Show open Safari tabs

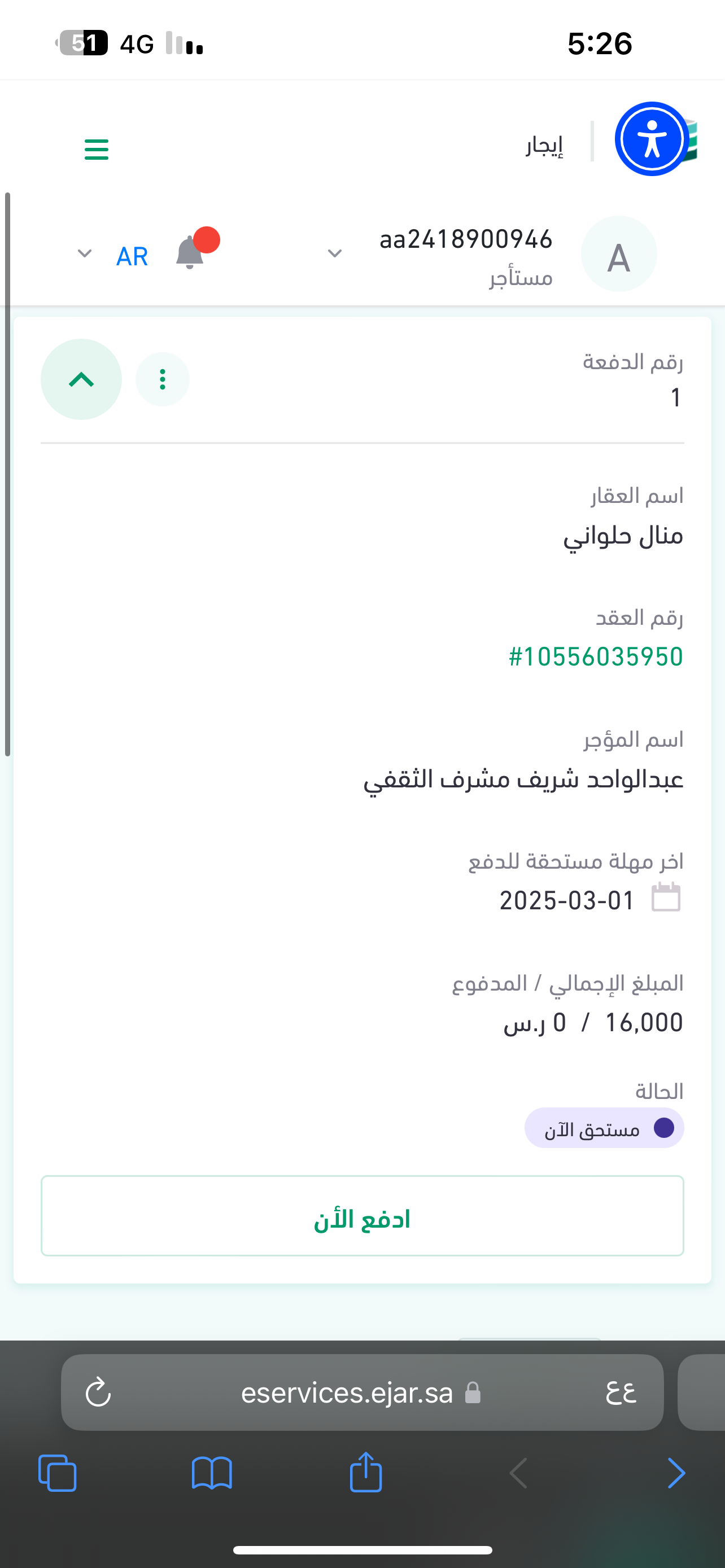pos(57,1473)
